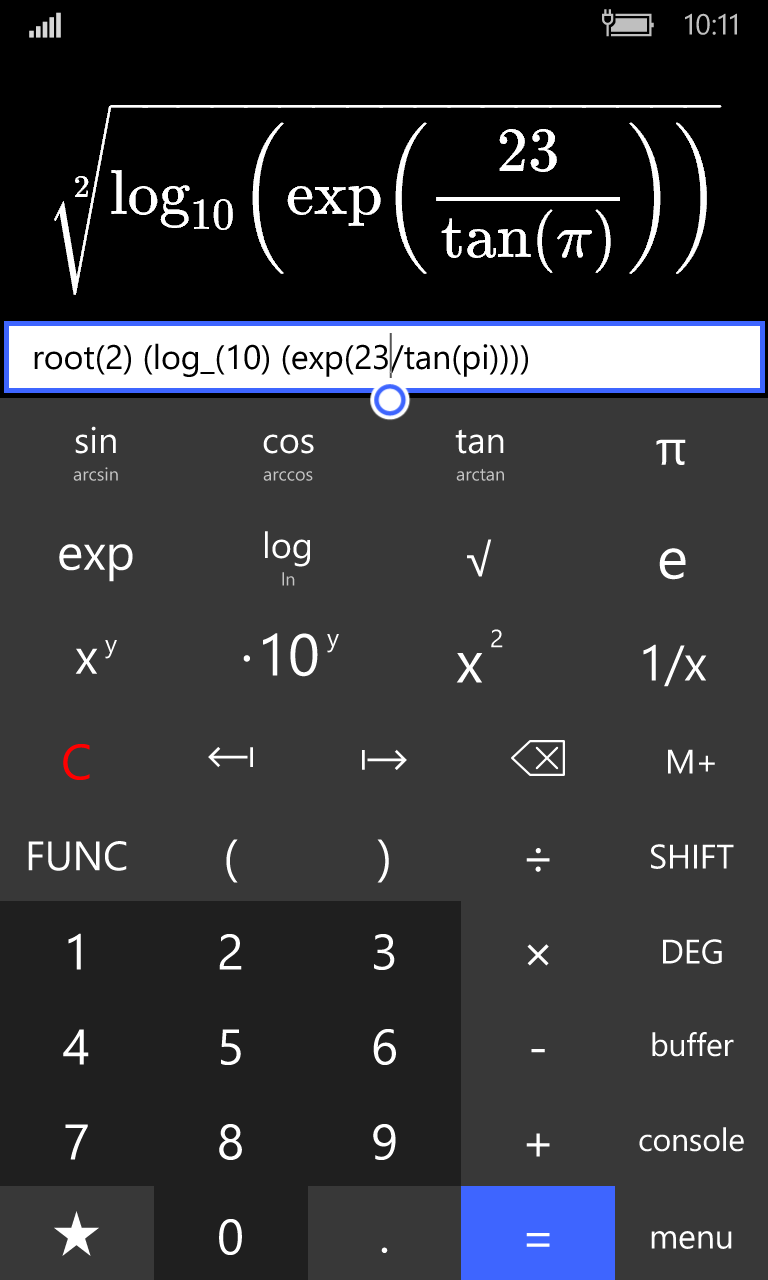Open the calculator menu
The image size is (768, 1280).
pyautogui.click(x=691, y=1237)
